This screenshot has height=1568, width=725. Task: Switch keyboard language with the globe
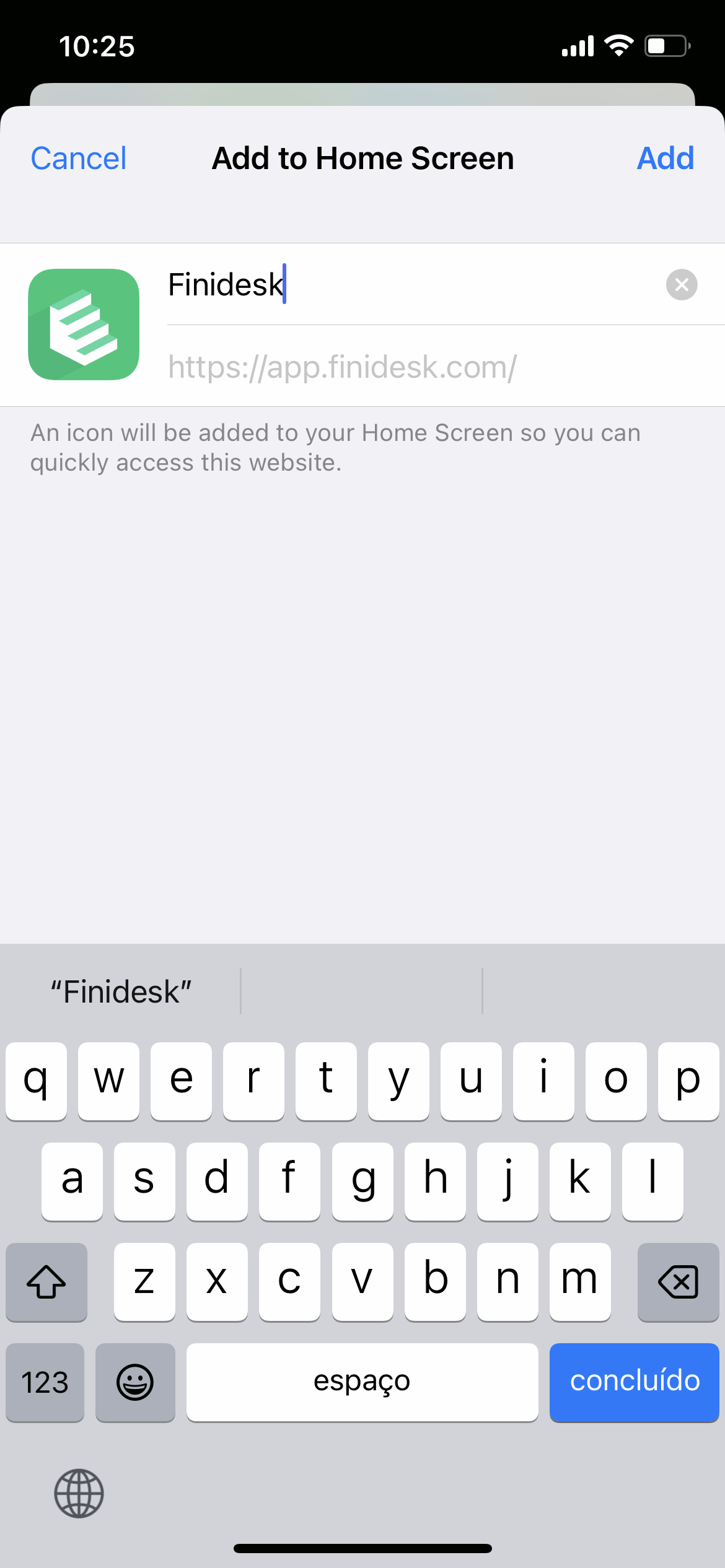pos(79,1493)
